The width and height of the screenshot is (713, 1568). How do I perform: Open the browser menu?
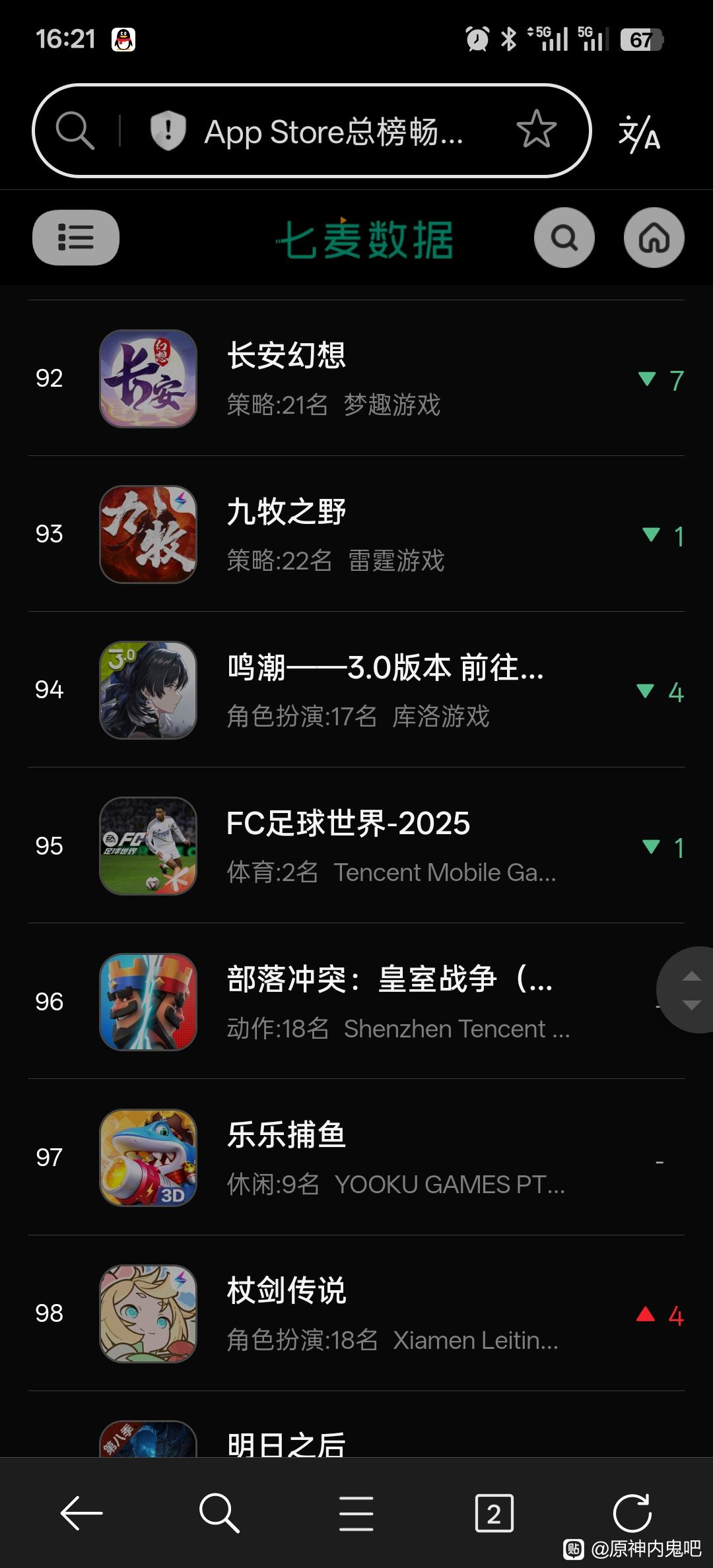tap(356, 1513)
